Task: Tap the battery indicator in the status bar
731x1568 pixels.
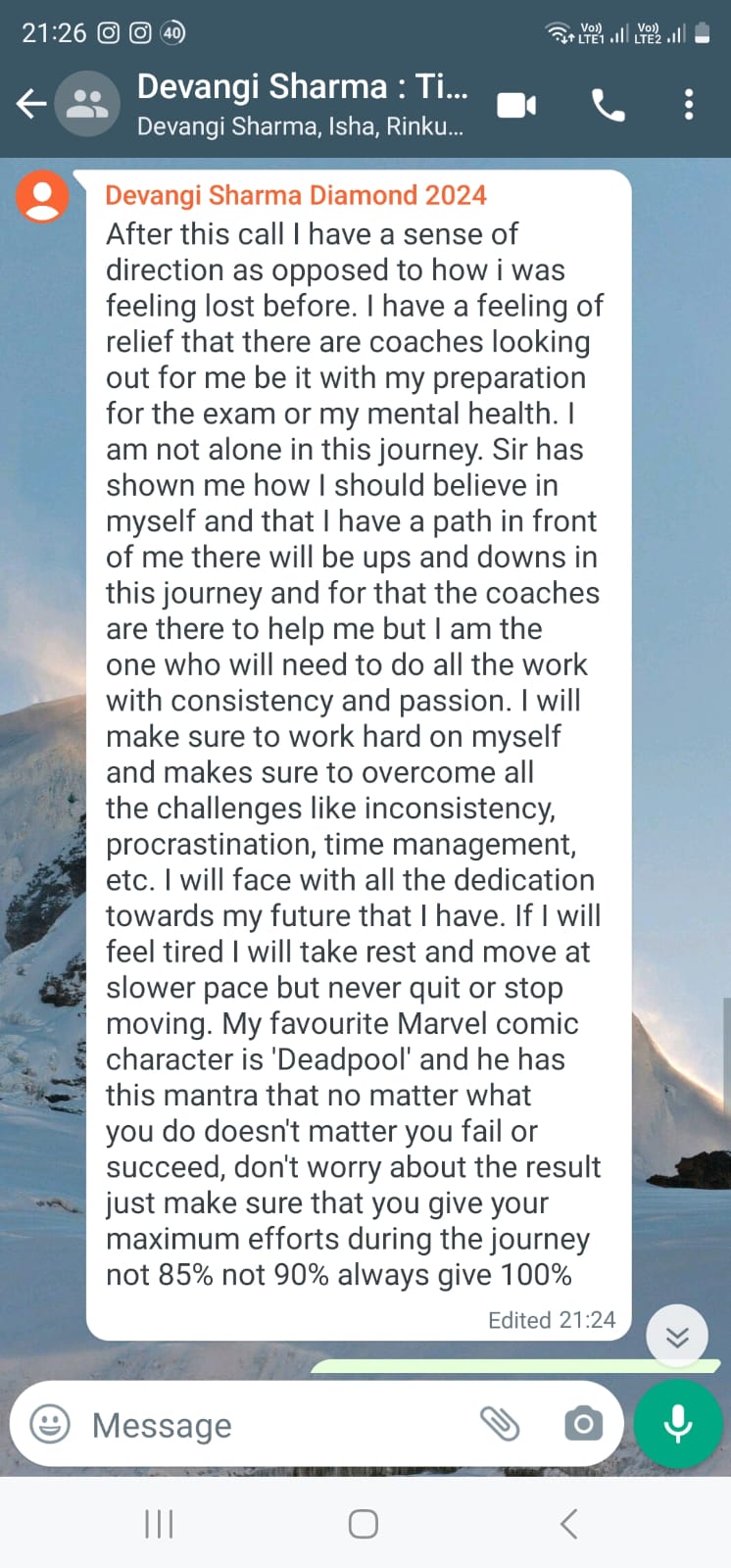Action: (x=702, y=32)
